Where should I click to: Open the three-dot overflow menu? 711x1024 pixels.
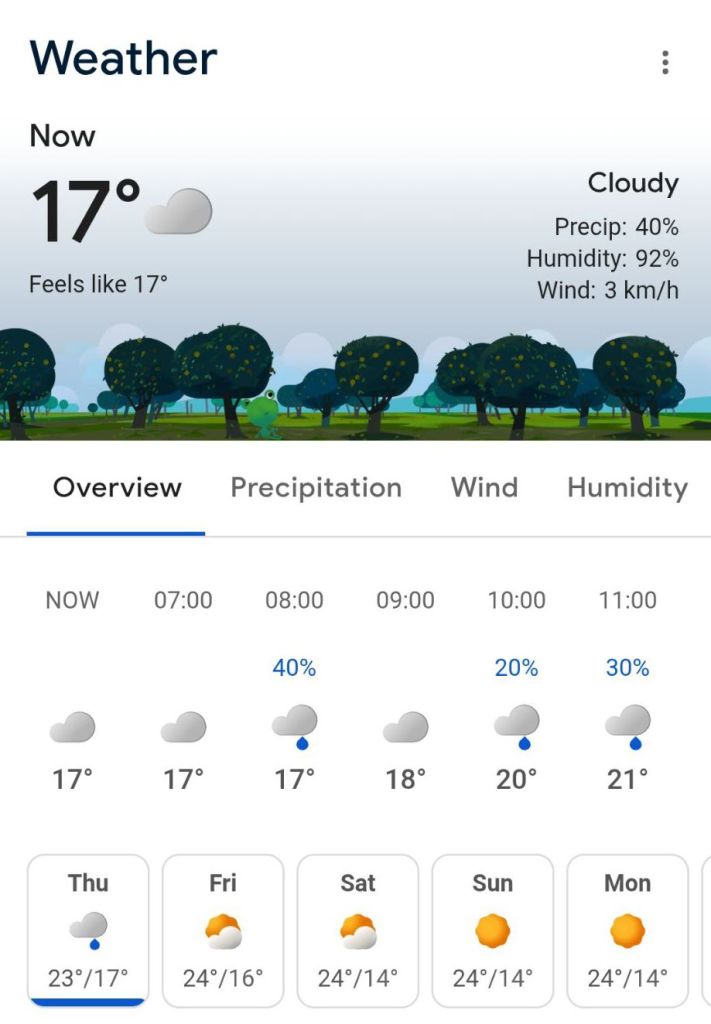click(x=665, y=63)
